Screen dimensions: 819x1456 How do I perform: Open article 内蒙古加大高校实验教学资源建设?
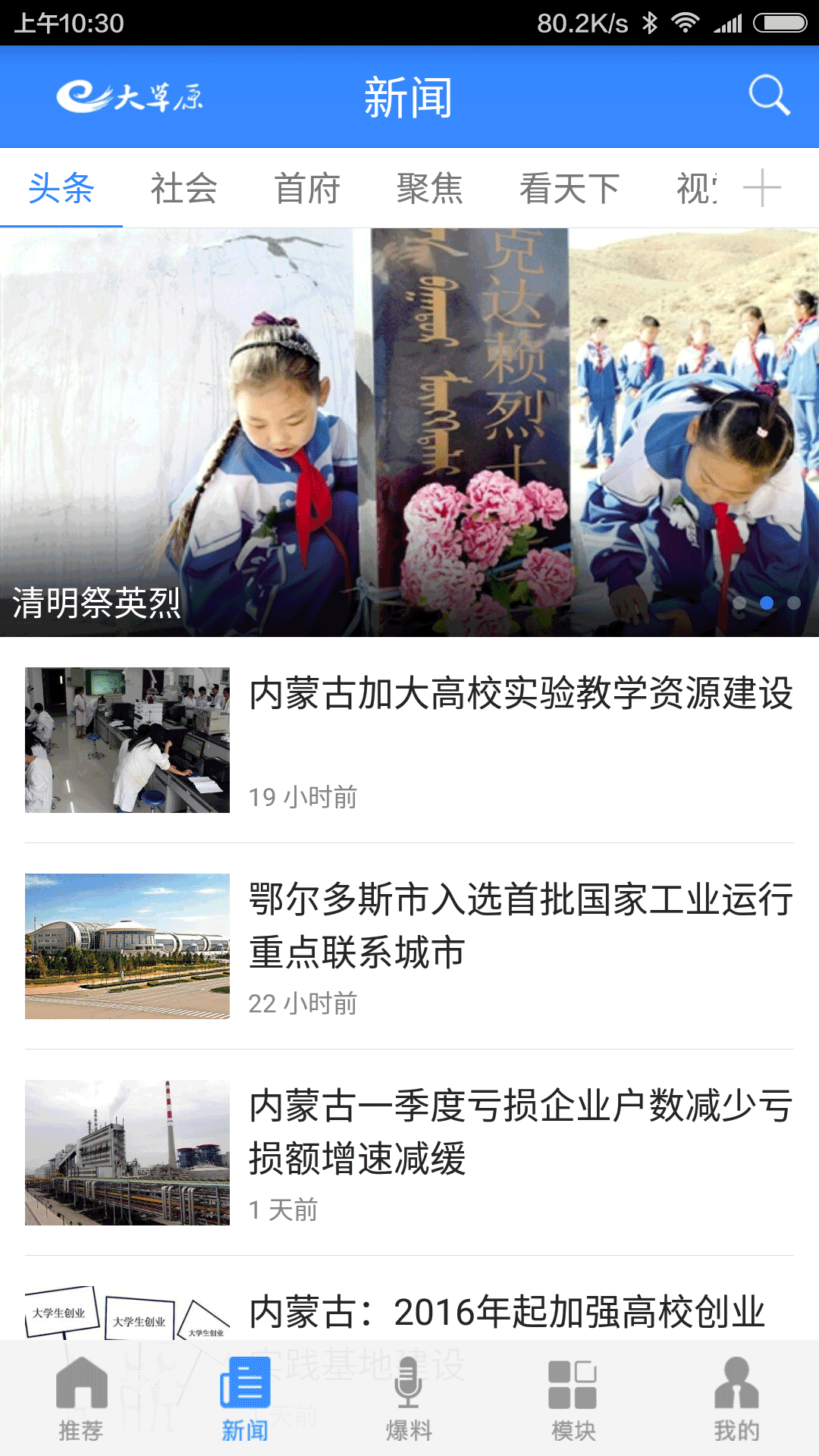pos(520,694)
